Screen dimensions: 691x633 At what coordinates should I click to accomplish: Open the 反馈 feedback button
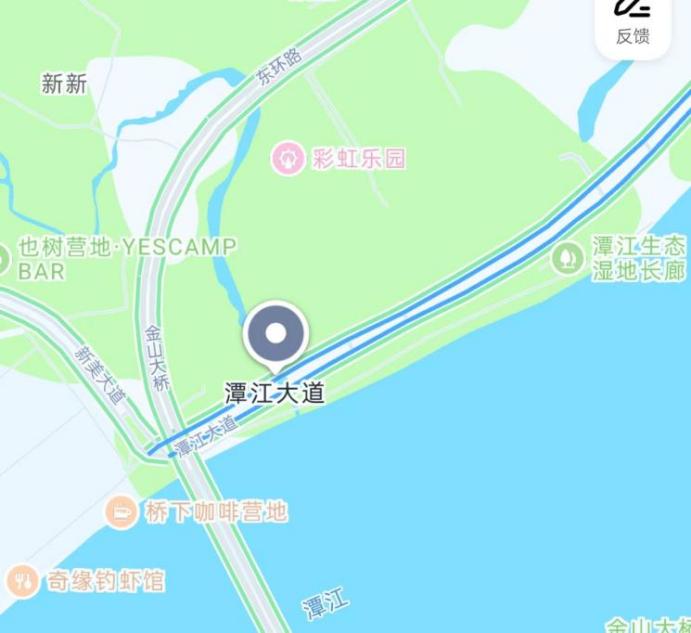(633, 22)
